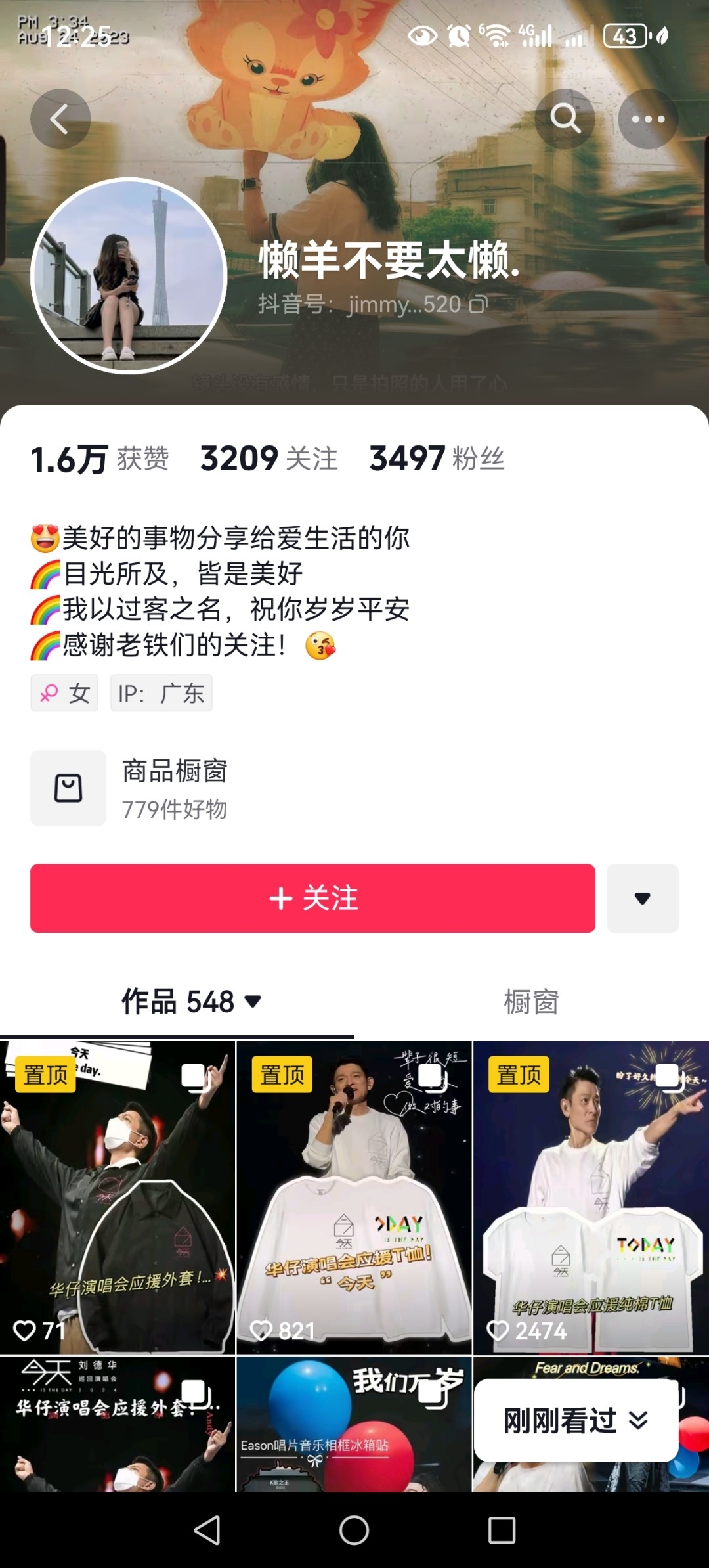
Task: Go to the system home screen
Action: [354, 1530]
